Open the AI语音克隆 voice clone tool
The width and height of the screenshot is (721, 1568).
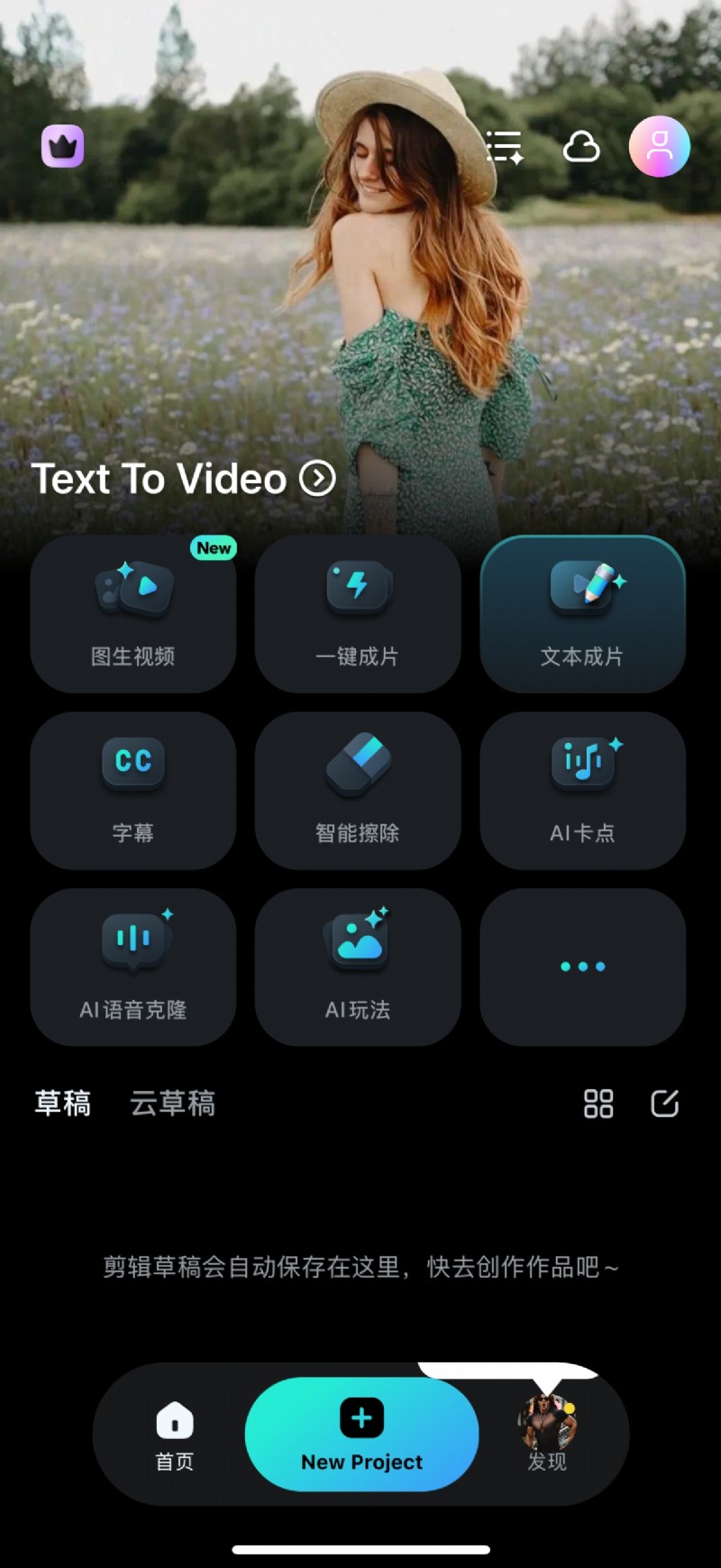point(132,965)
